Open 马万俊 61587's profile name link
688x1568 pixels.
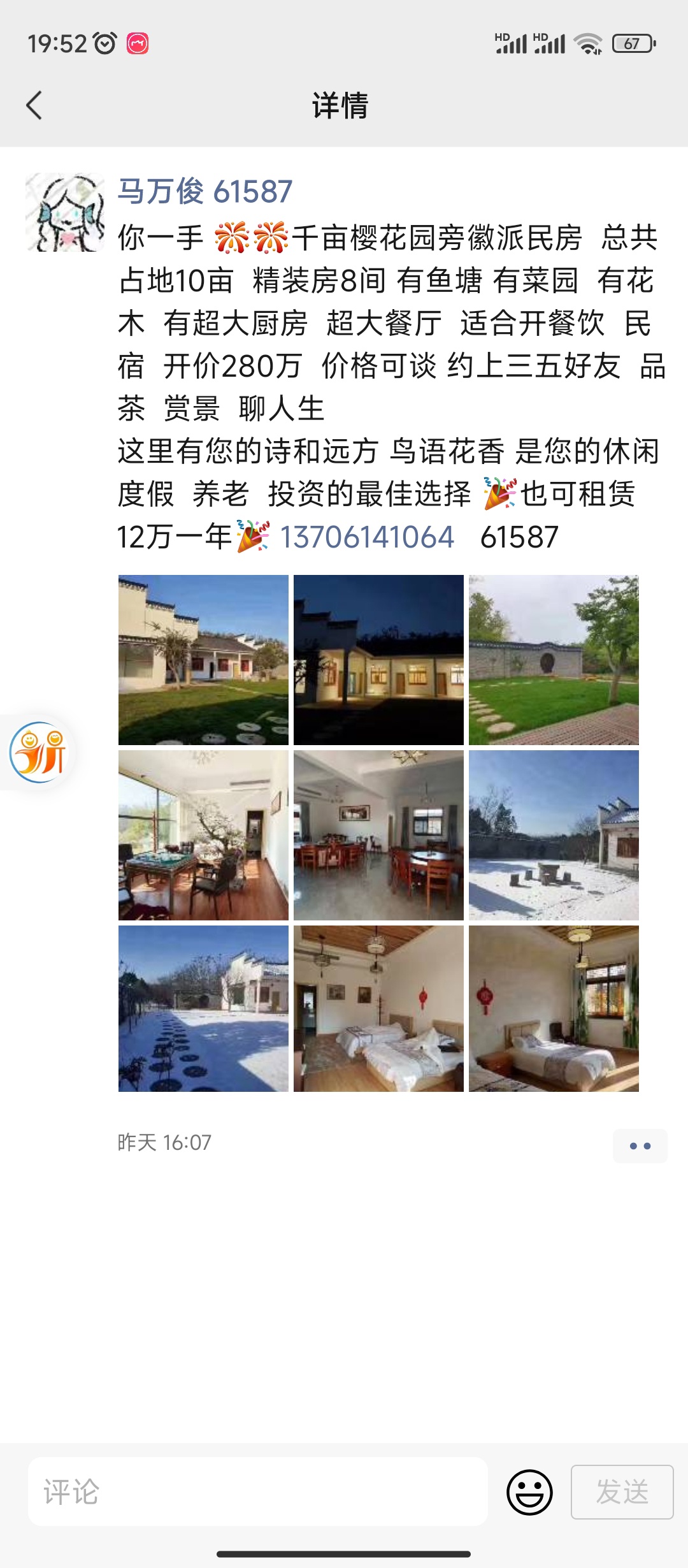tap(205, 192)
